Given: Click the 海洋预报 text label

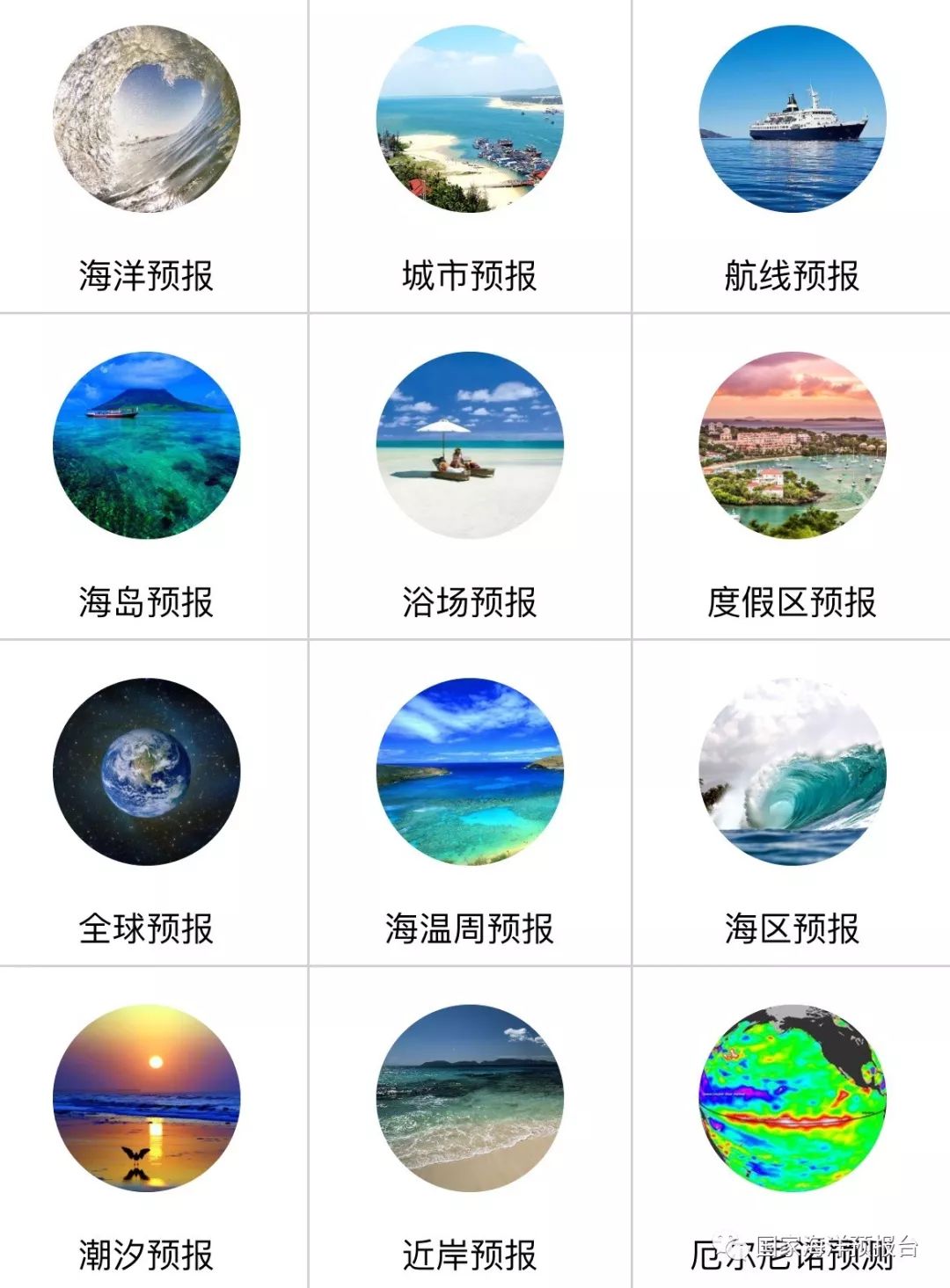Looking at the screenshot, I should pos(145,274).
